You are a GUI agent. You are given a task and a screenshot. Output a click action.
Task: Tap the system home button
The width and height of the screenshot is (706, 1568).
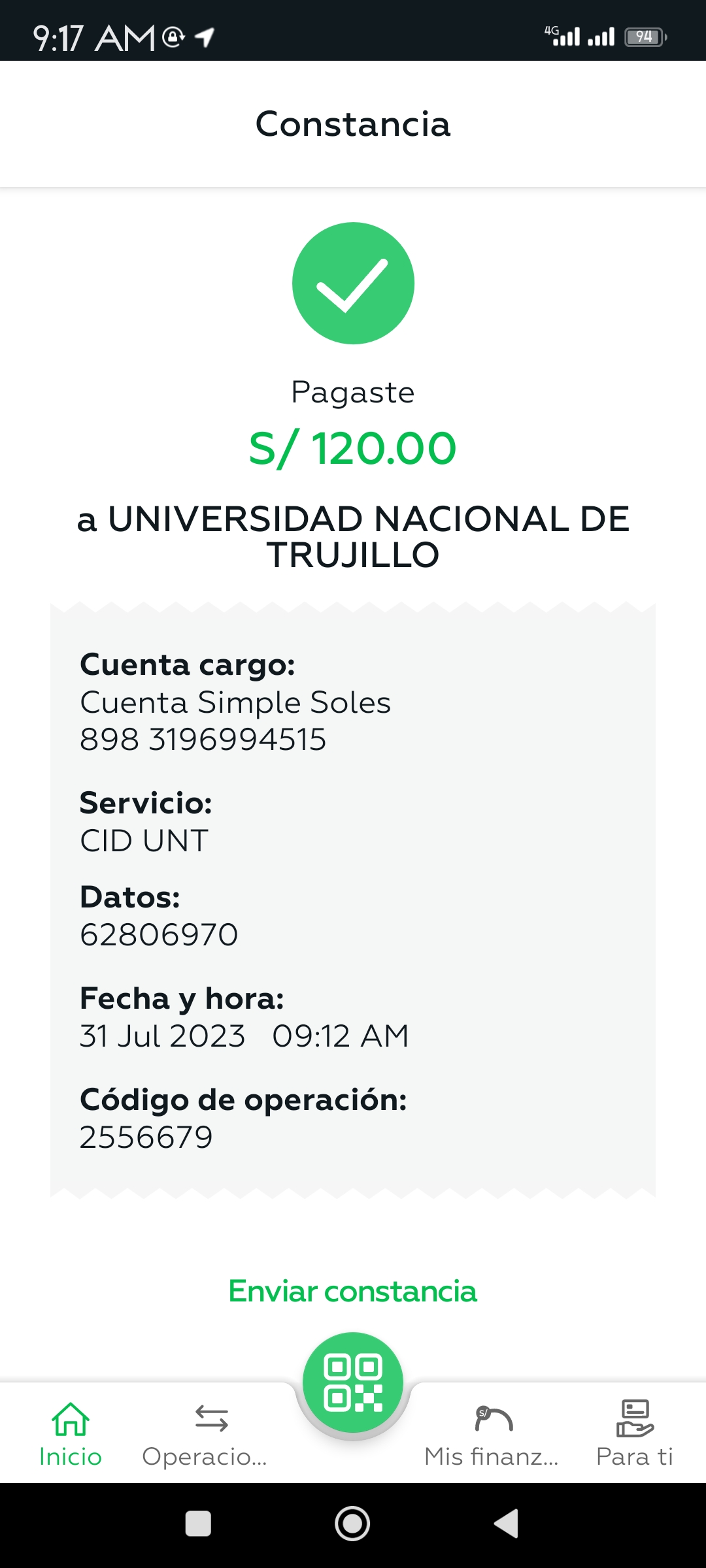tap(352, 1524)
